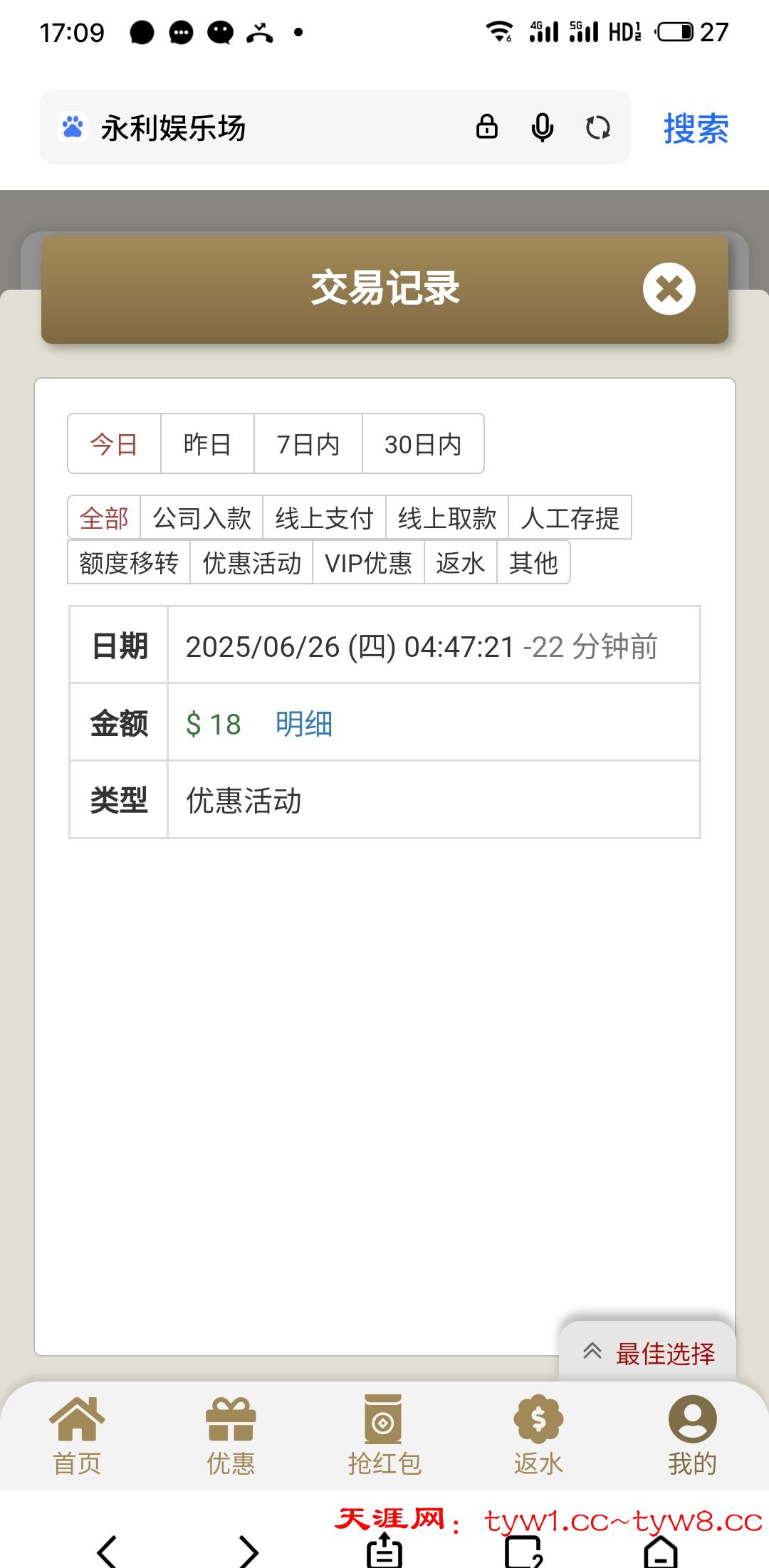Go back with the browser back arrow
The image size is (769, 1568).
pyautogui.click(x=107, y=1549)
